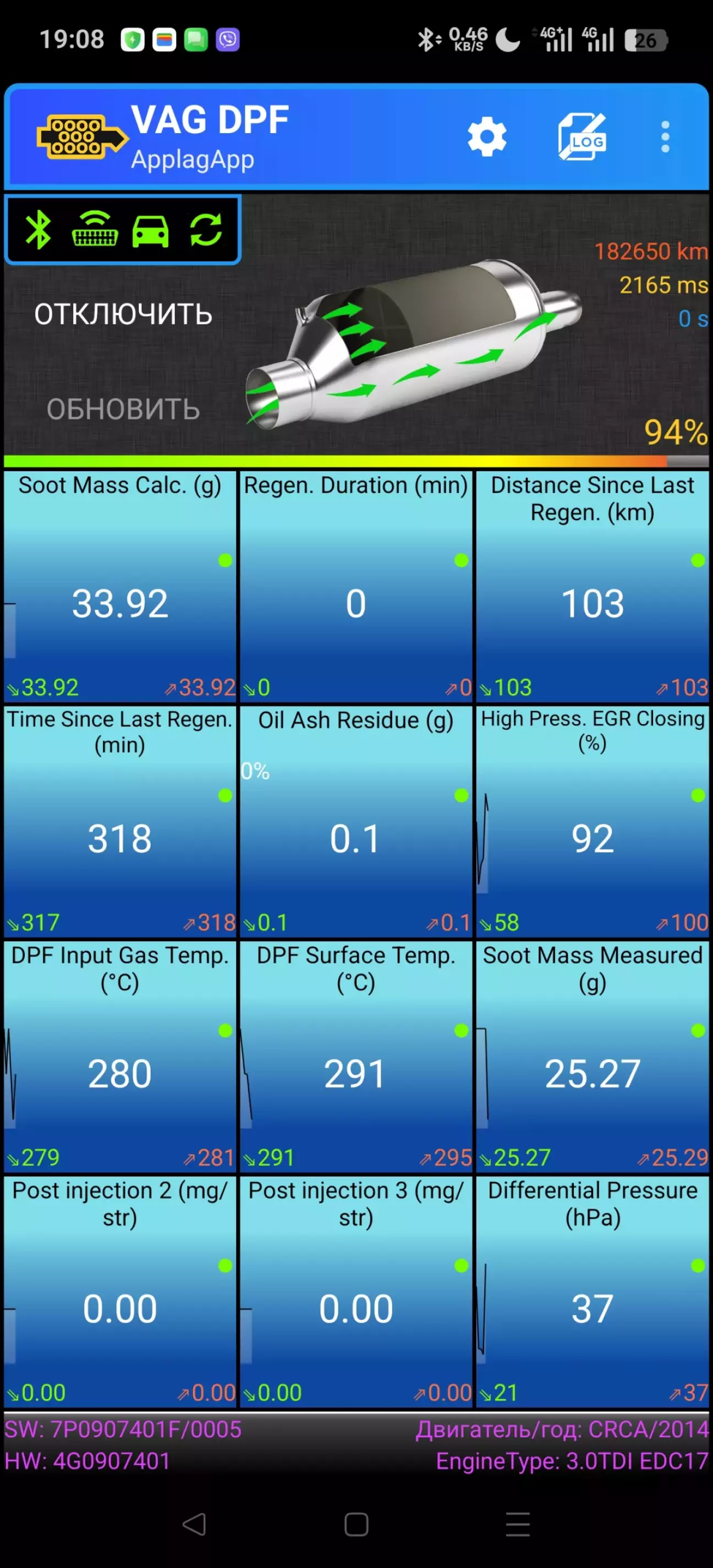Open DPF Surface Temp. tile

click(355, 1057)
